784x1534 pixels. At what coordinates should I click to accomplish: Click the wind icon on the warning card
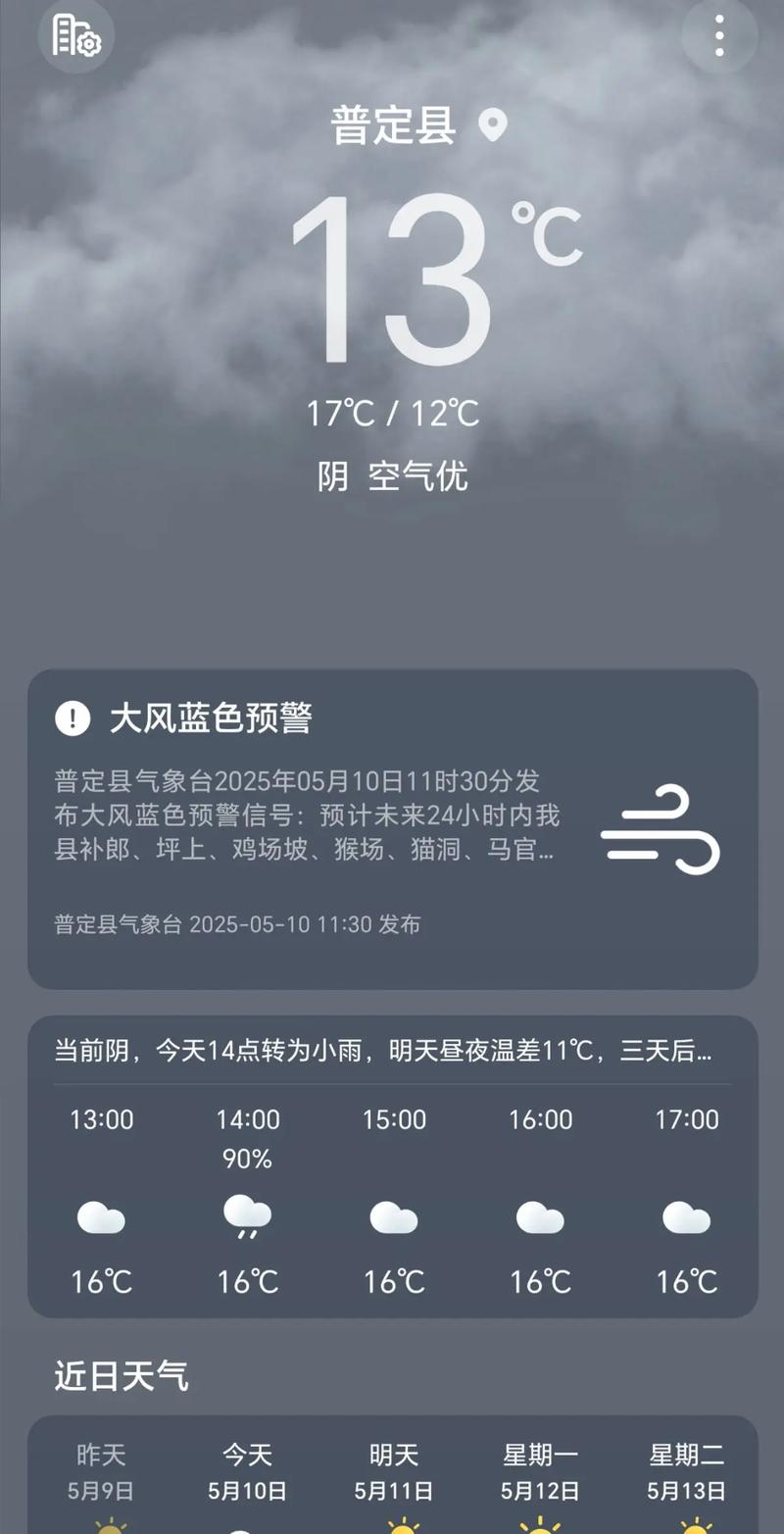pyautogui.click(x=661, y=831)
